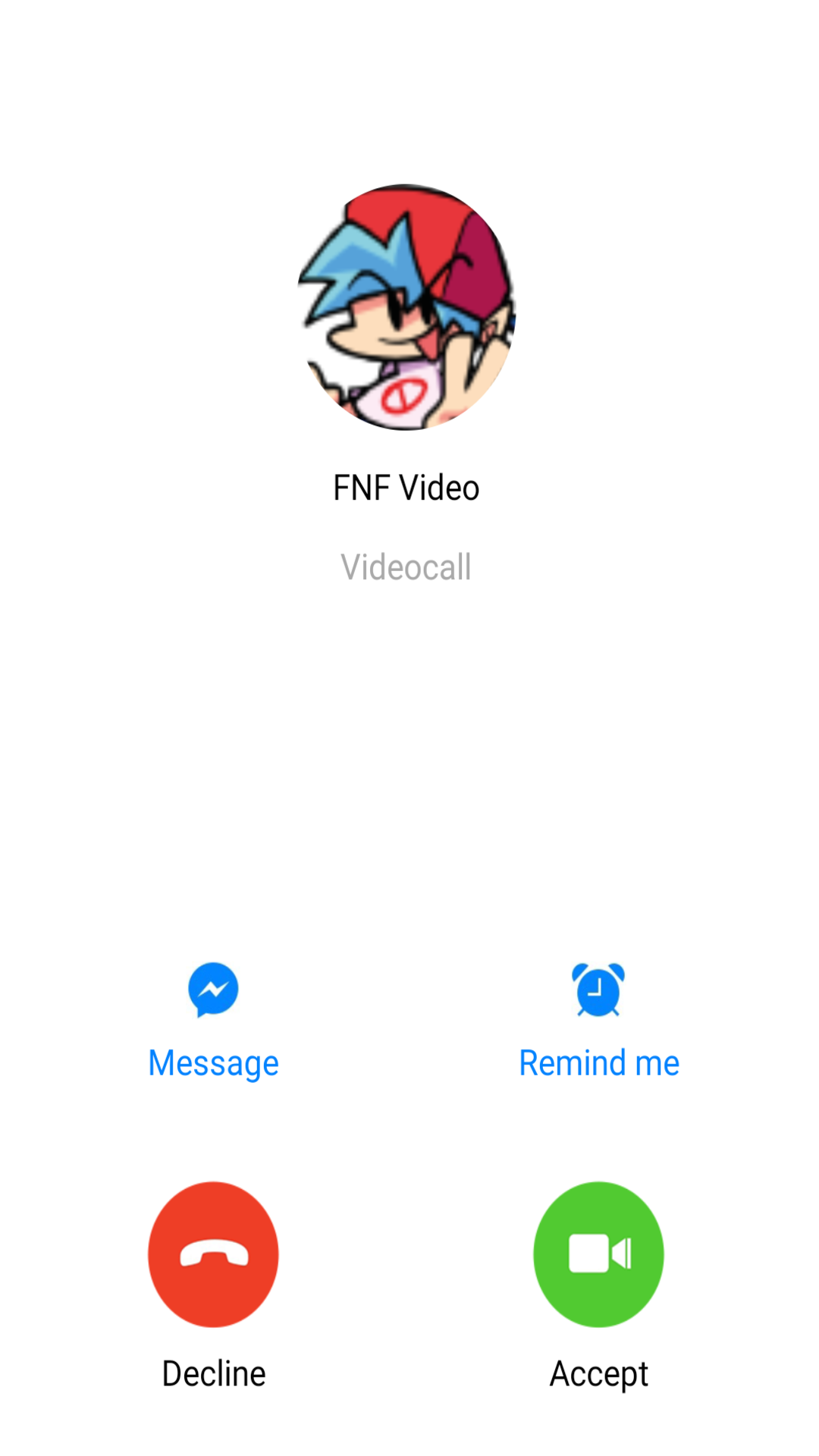Image resolution: width=819 pixels, height=1456 pixels.
Task: Click the clock icon above Remind me
Action: pyautogui.click(x=598, y=990)
